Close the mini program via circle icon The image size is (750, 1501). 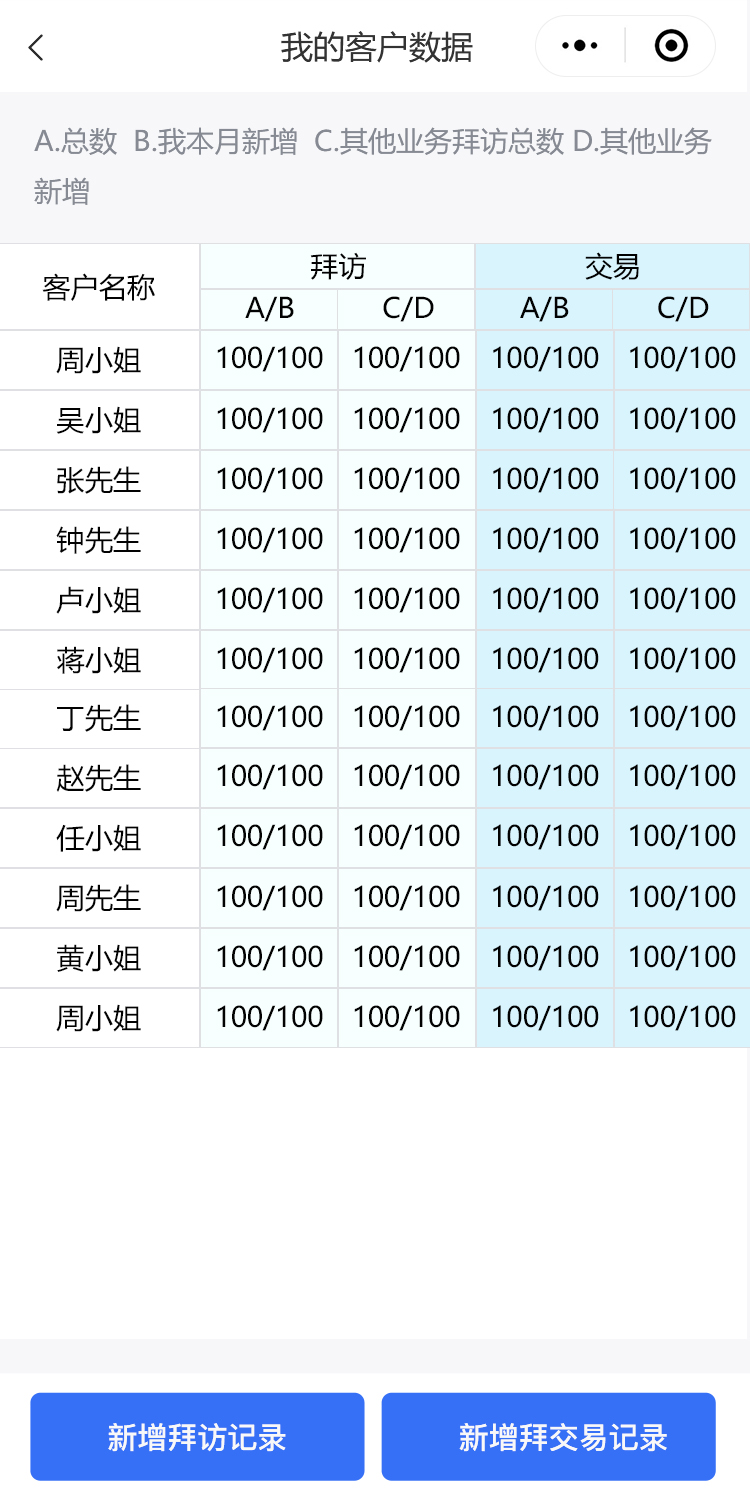671,46
